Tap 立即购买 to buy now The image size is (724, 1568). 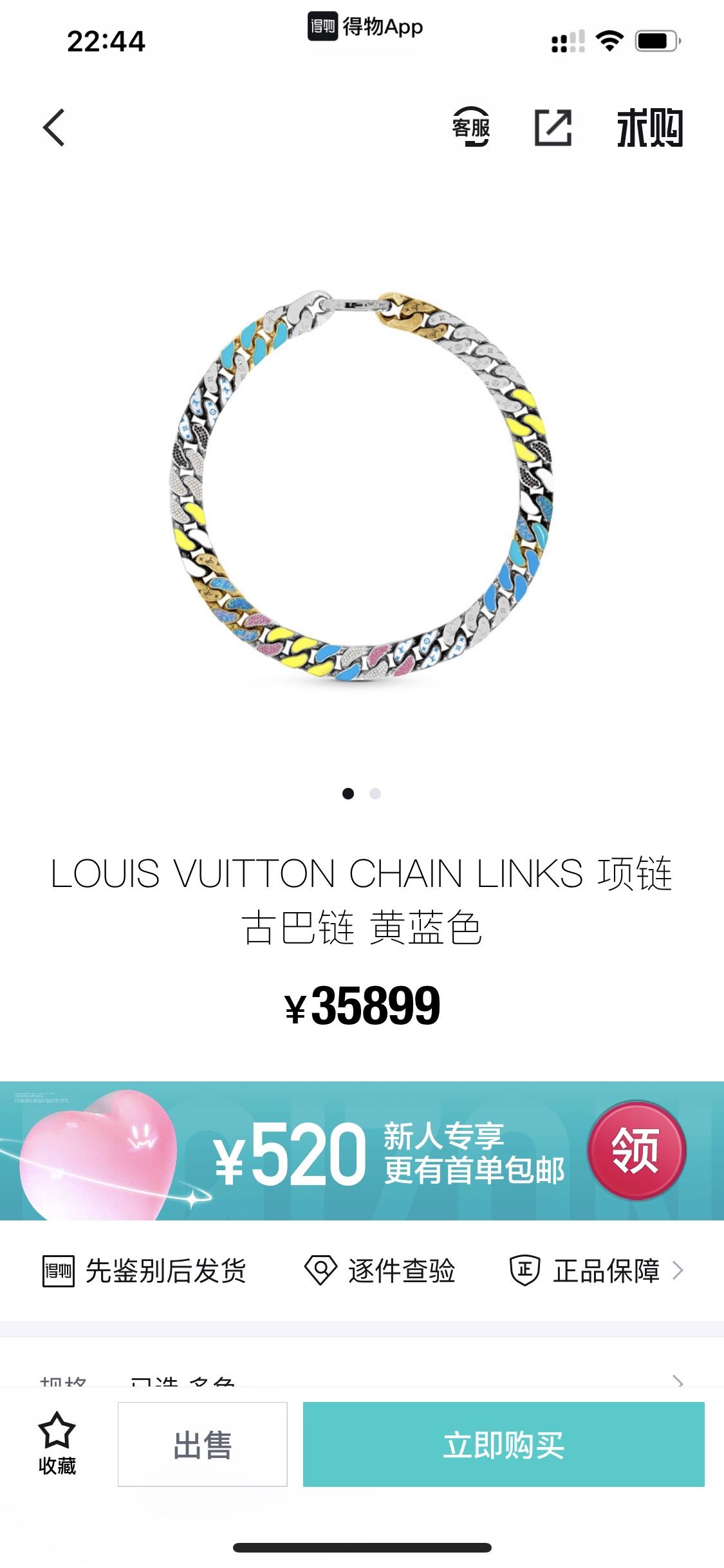point(503,1444)
